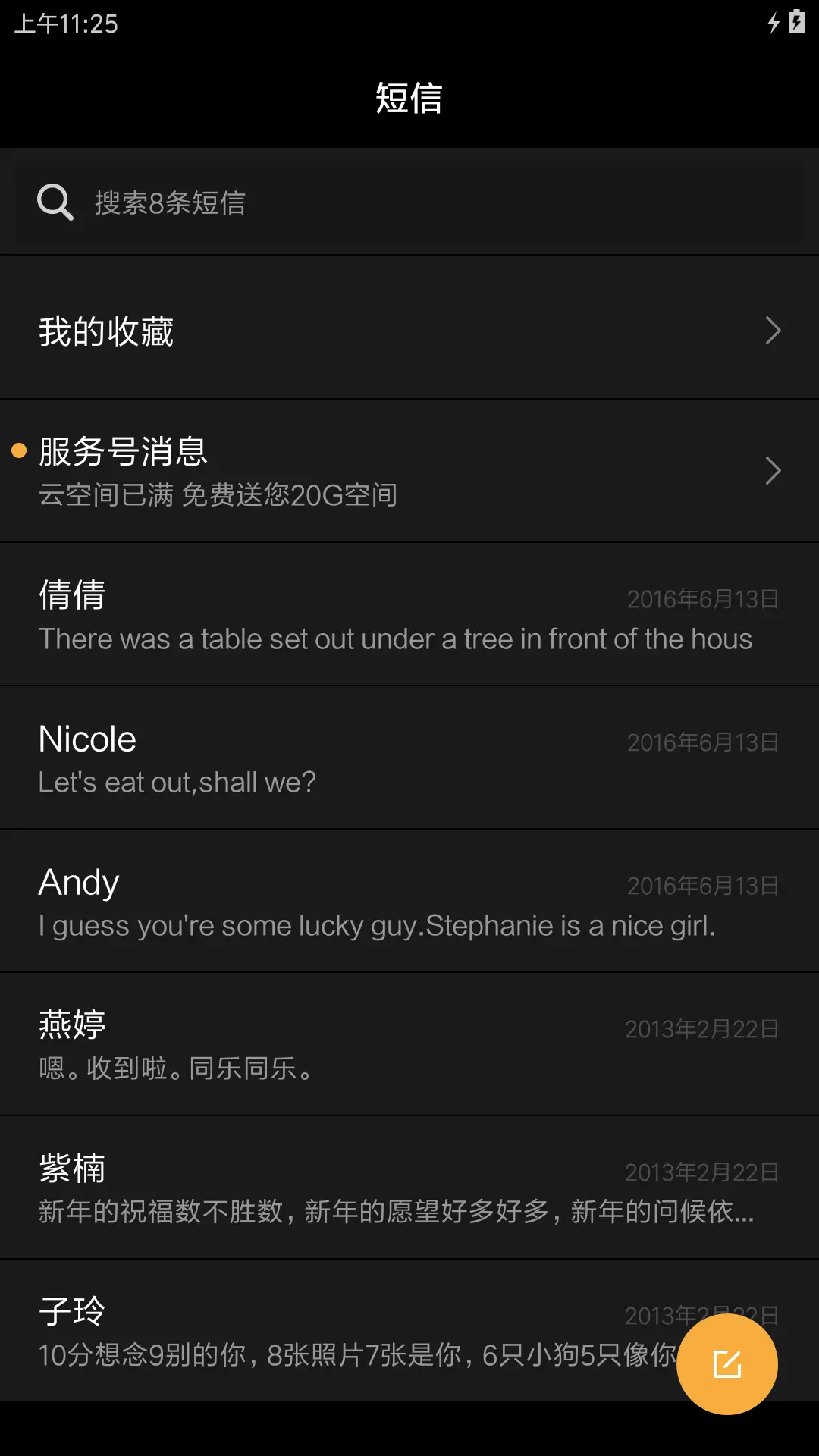This screenshot has width=819, height=1456.
Task: Open 服务号消息 via its chevron arrow
Action: (x=773, y=471)
